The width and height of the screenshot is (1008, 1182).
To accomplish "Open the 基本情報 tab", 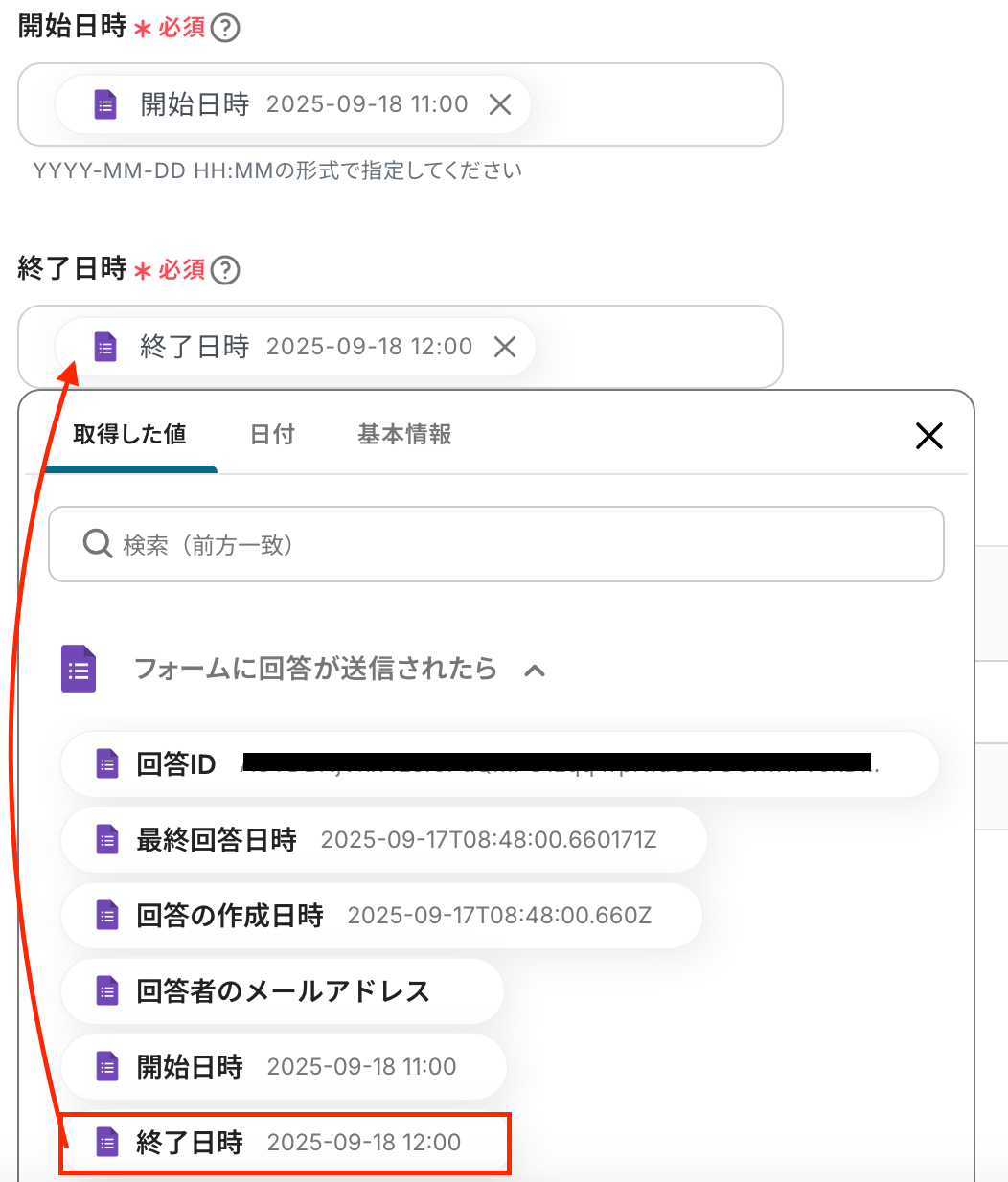I will click(x=404, y=435).
